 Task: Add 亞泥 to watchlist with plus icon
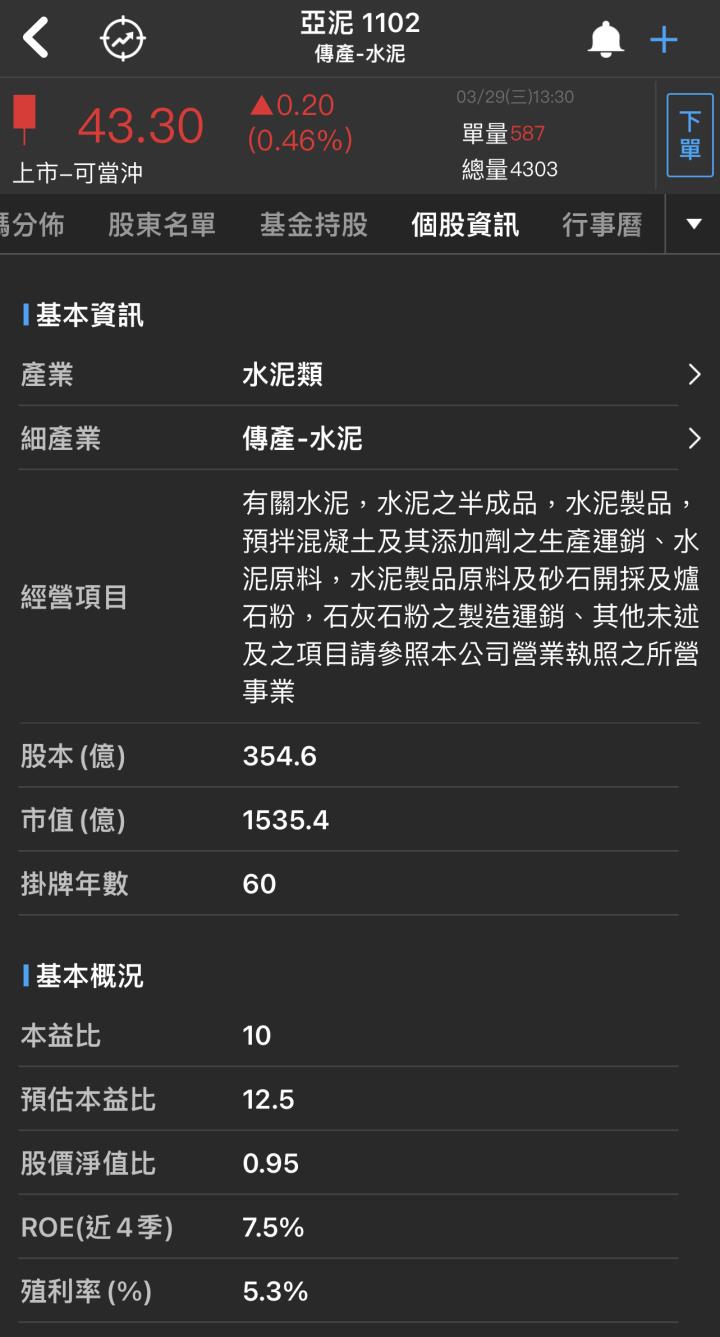(x=663, y=37)
